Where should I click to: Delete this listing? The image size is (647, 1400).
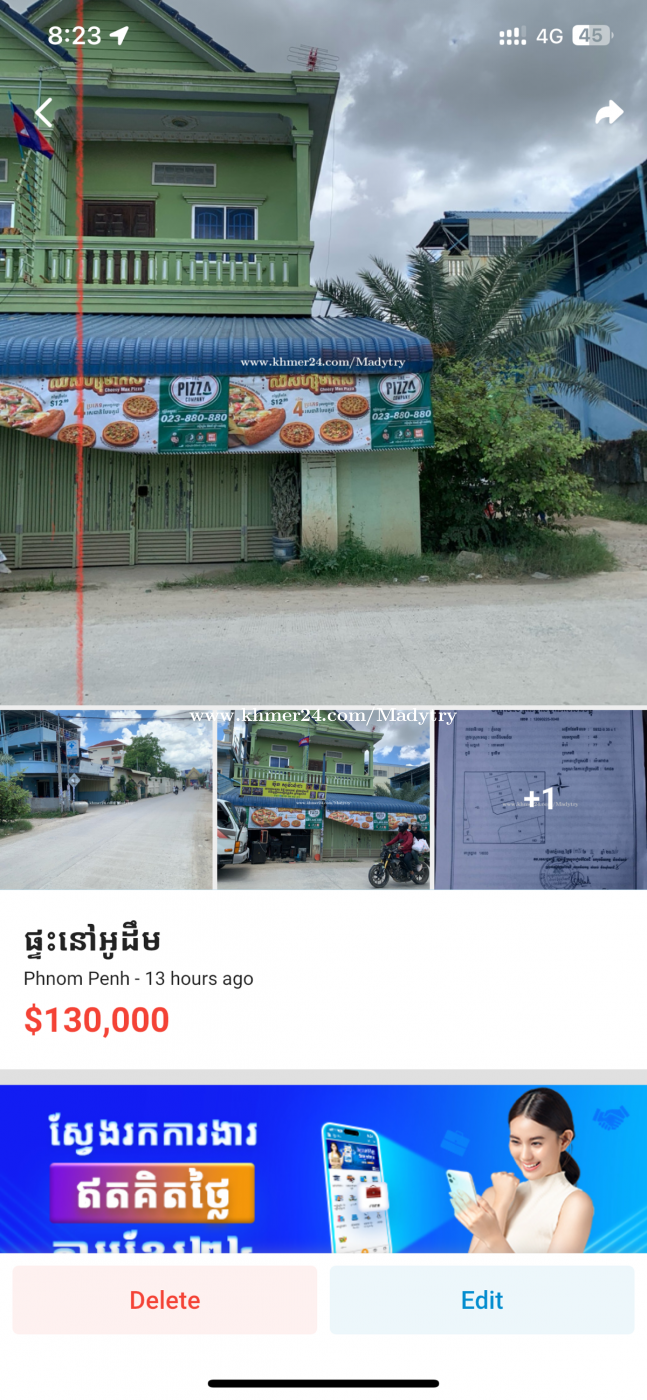click(x=165, y=1300)
